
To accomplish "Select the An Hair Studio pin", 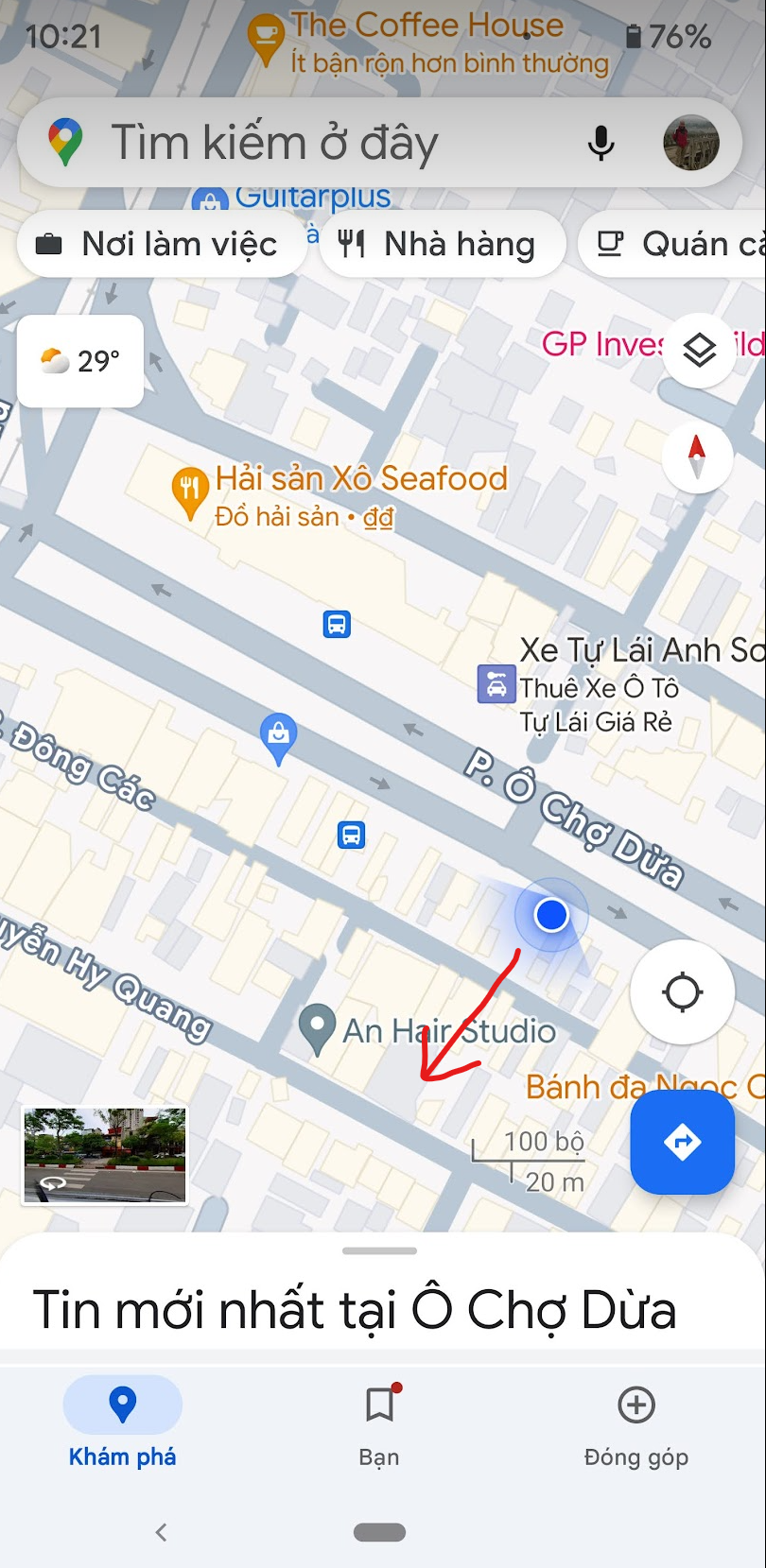I will [317, 1027].
